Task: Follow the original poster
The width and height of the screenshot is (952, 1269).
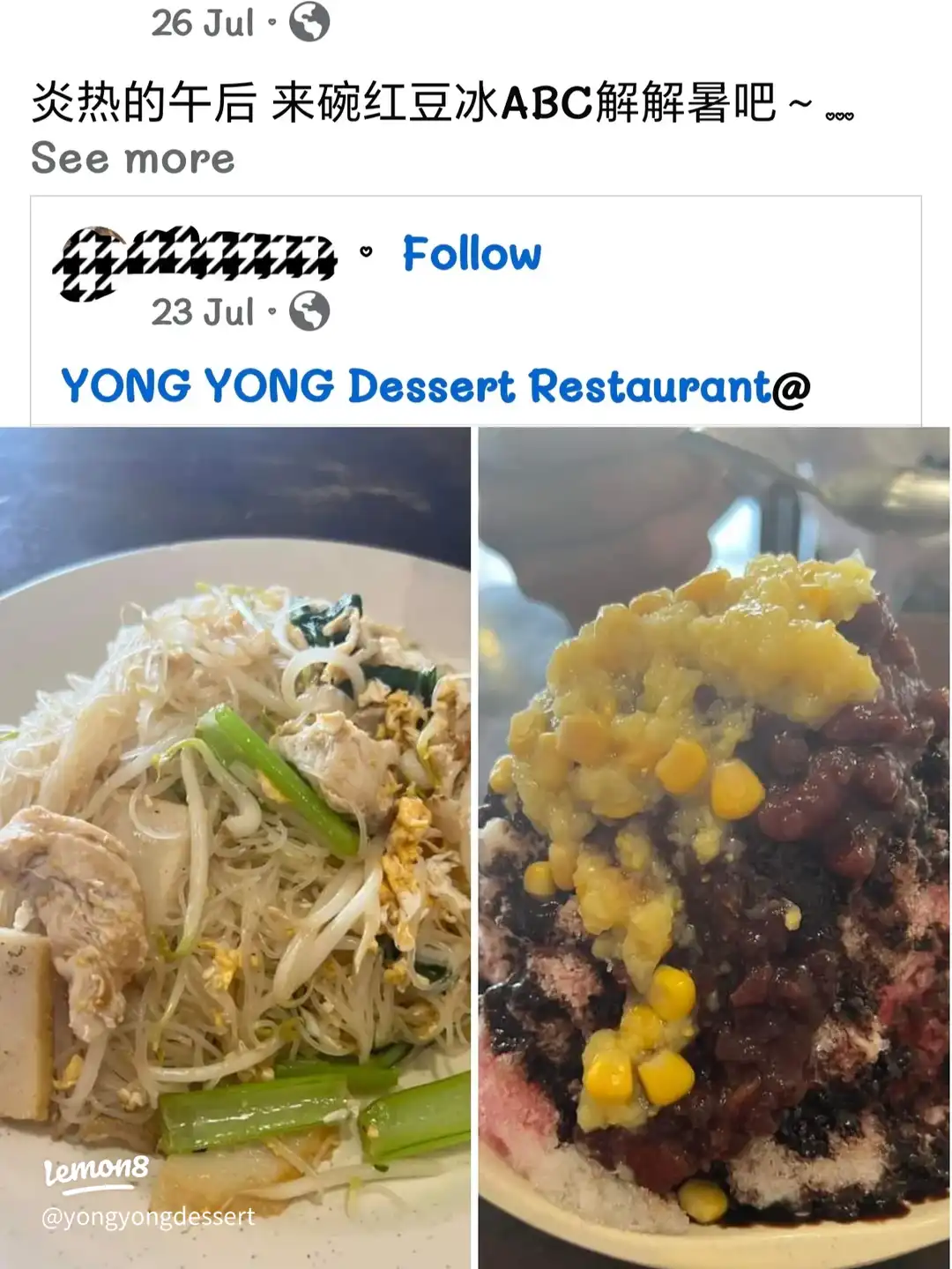Action: (472, 254)
